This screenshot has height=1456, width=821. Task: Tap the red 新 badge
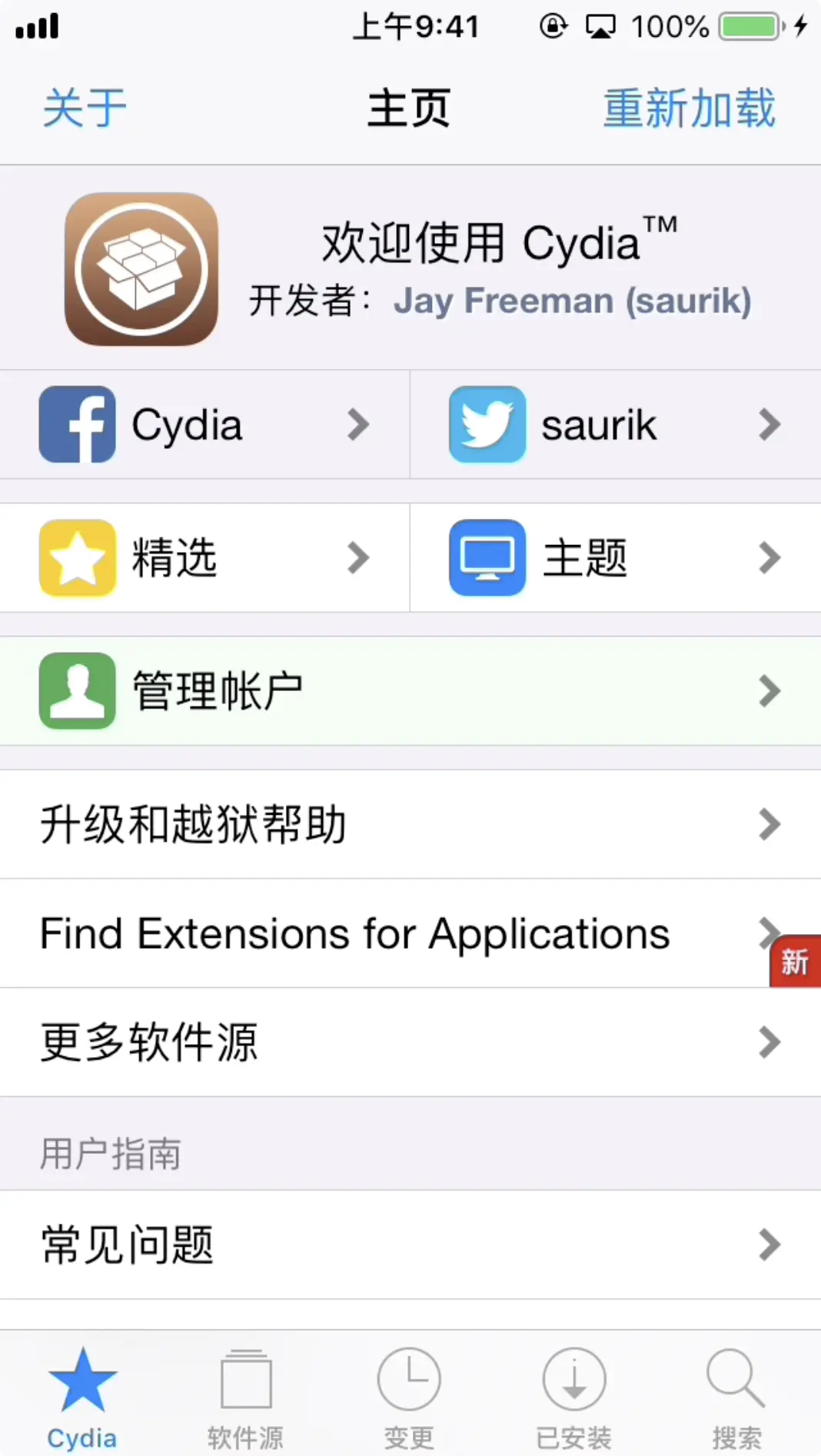(x=795, y=962)
